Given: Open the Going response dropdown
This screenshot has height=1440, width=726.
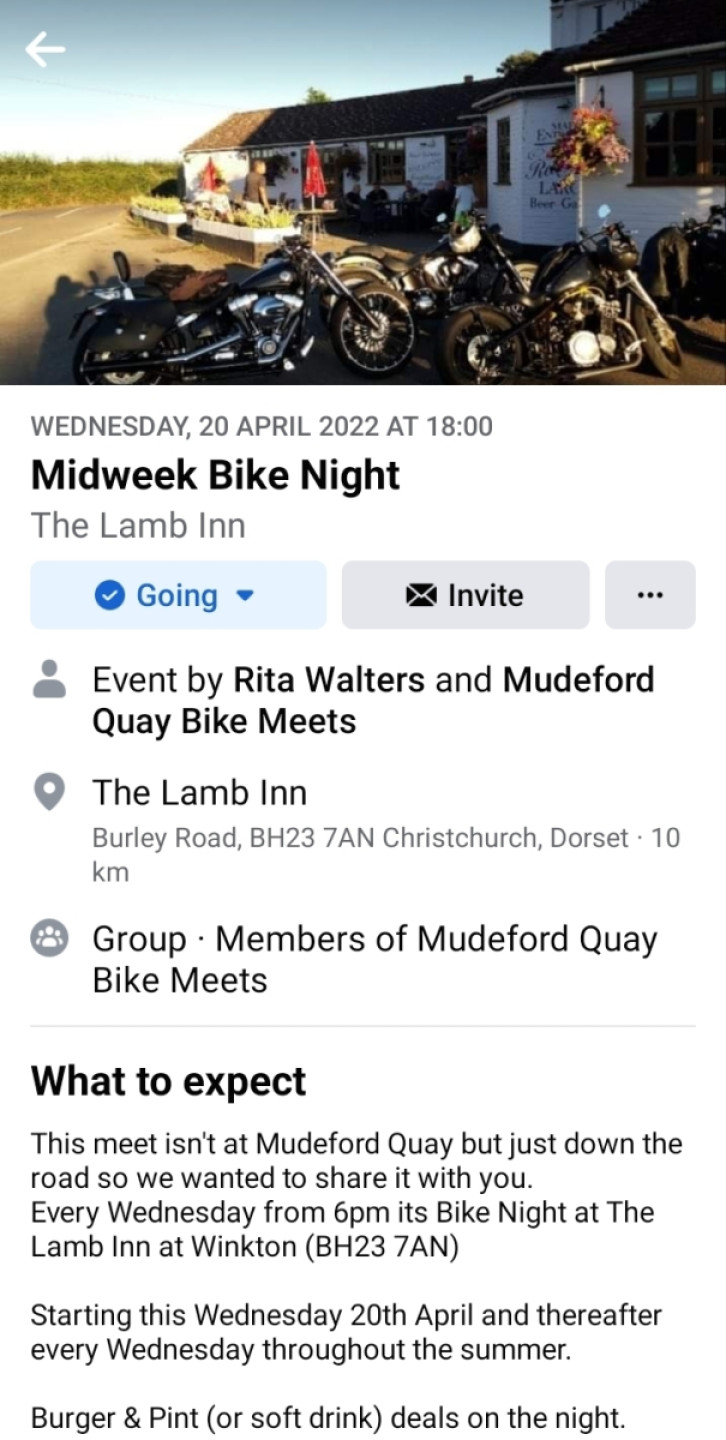Looking at the screenshot, I should pos(178,595).
